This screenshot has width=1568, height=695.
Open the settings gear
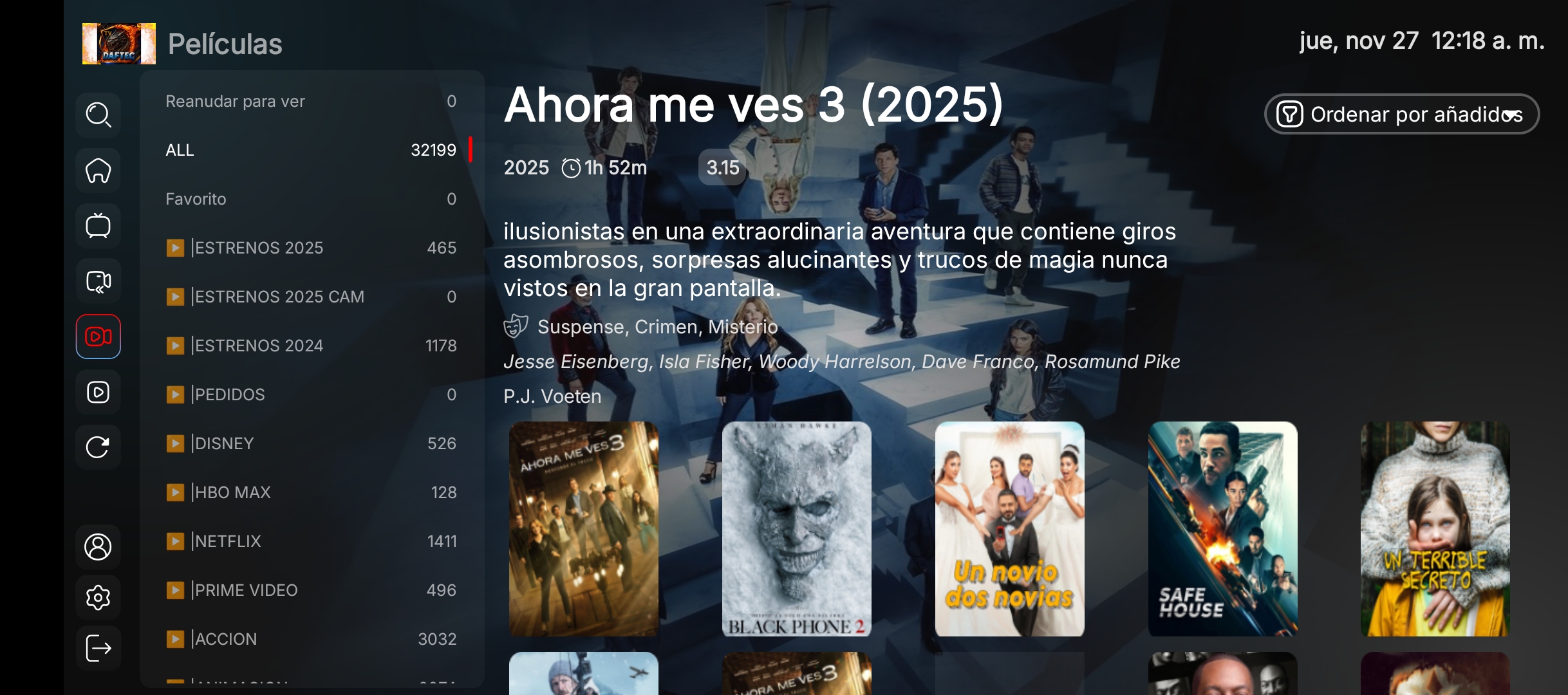pyautogui.click(x=98, y=597)
